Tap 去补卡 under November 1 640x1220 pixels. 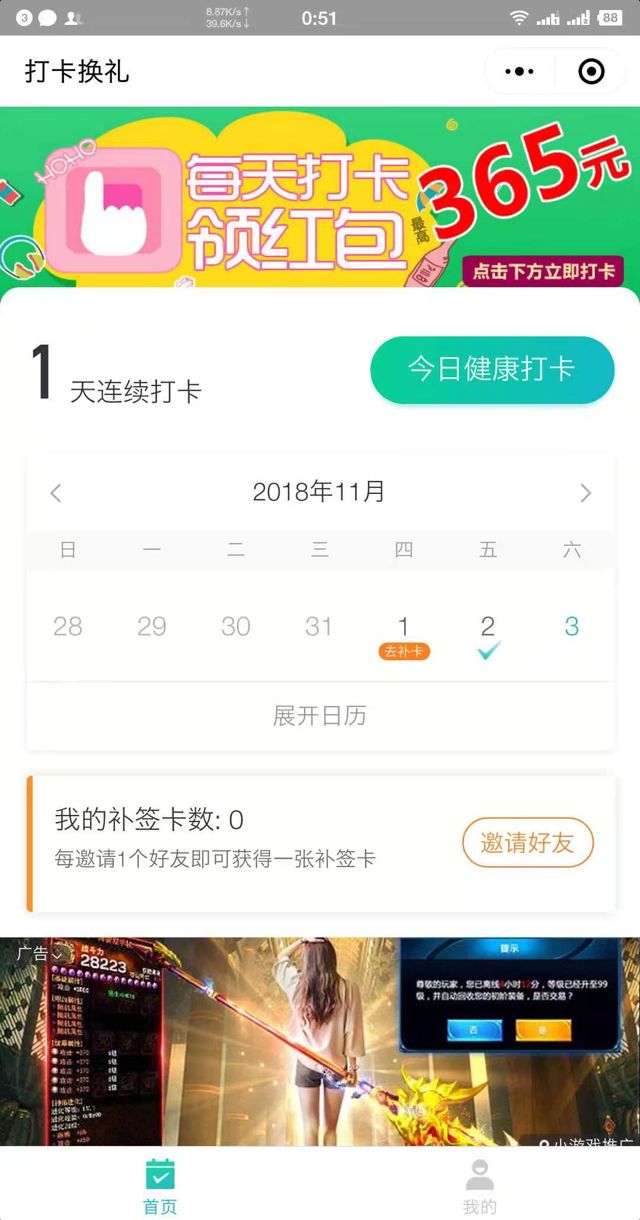[x=403, y=651]
